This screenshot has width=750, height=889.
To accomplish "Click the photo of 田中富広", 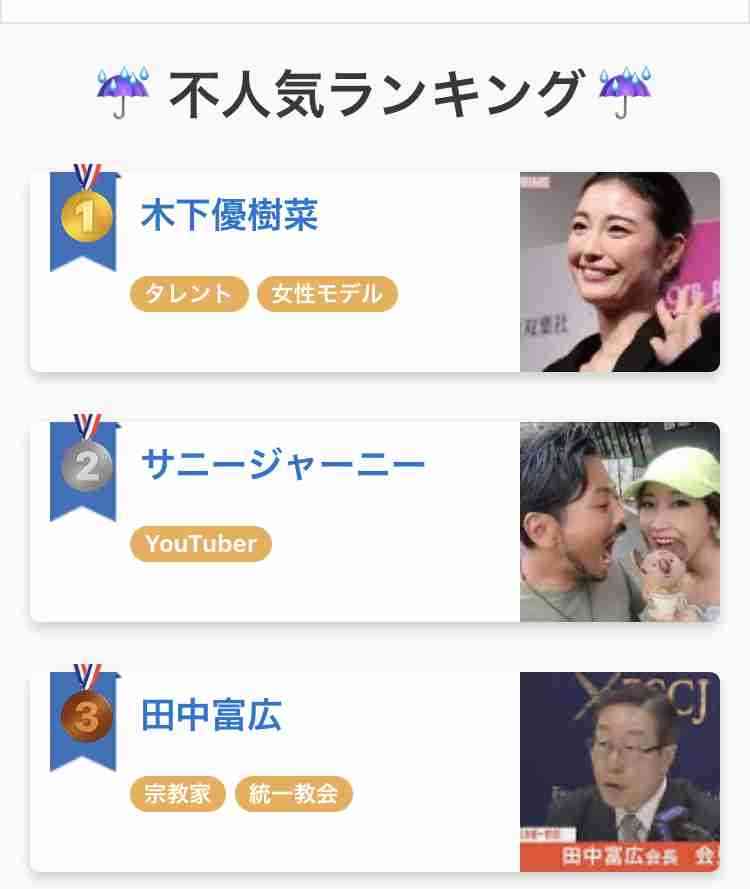I will click(x=620, y=770).
